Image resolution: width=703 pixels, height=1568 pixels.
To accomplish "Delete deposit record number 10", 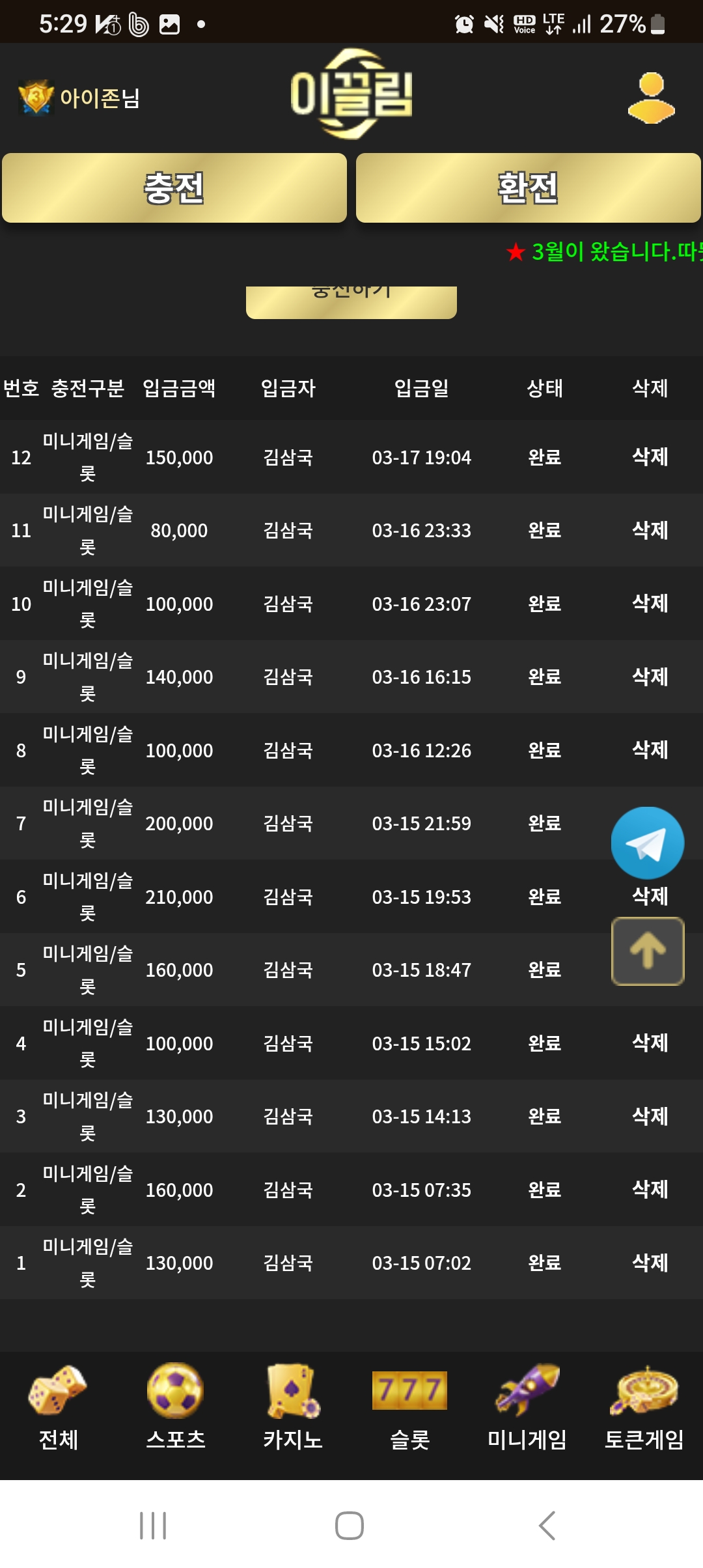I will (650, 604).
